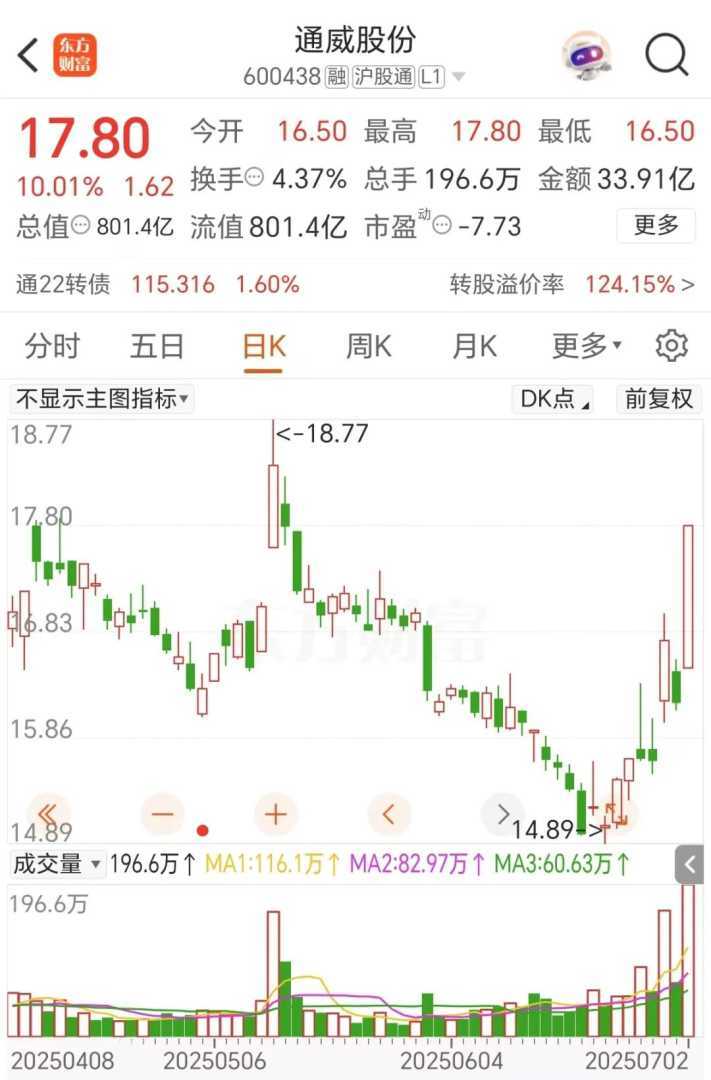The width and height of the screenshot is (711, 1080).
Task: Switch to the 五日 chart tab
Action: point(157,347)
